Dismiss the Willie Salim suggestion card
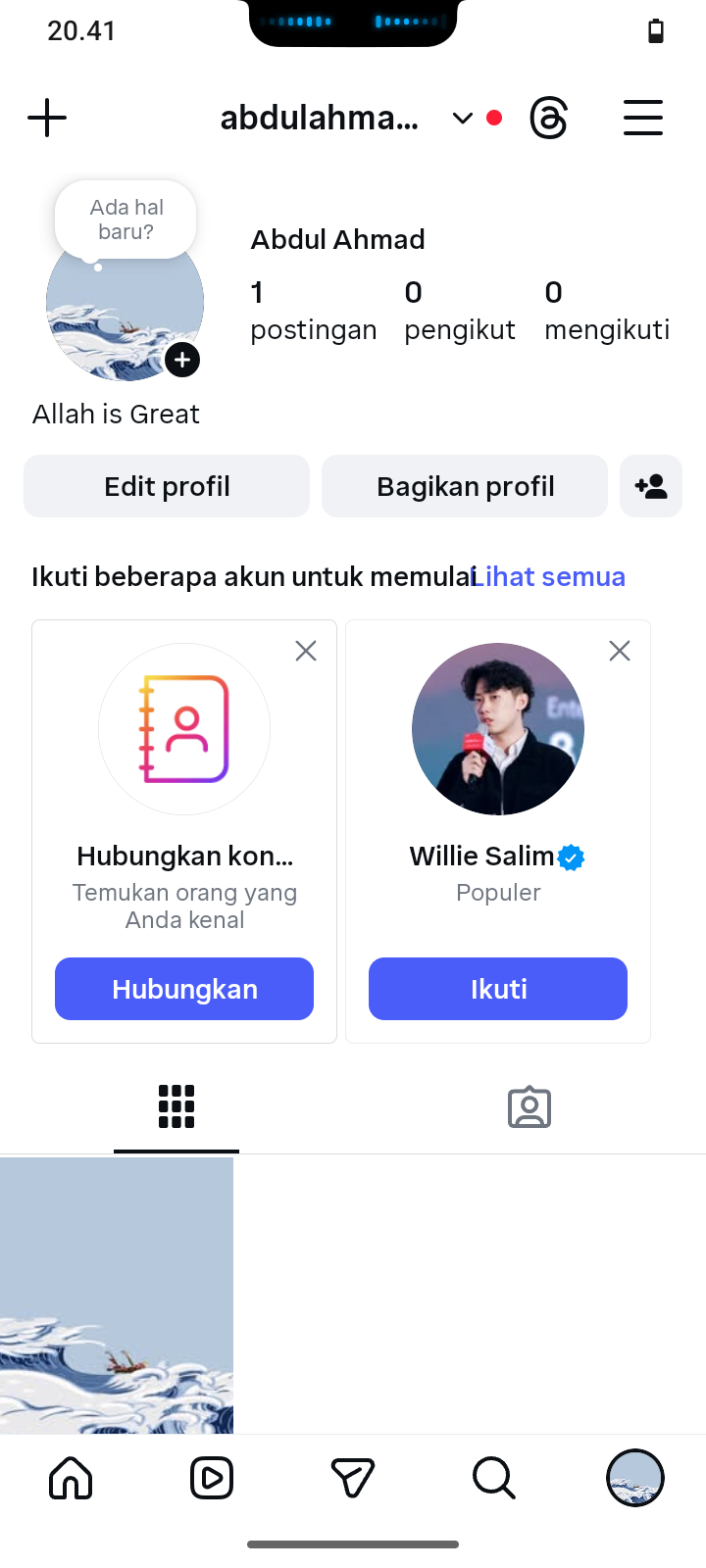 pos(620,651)
